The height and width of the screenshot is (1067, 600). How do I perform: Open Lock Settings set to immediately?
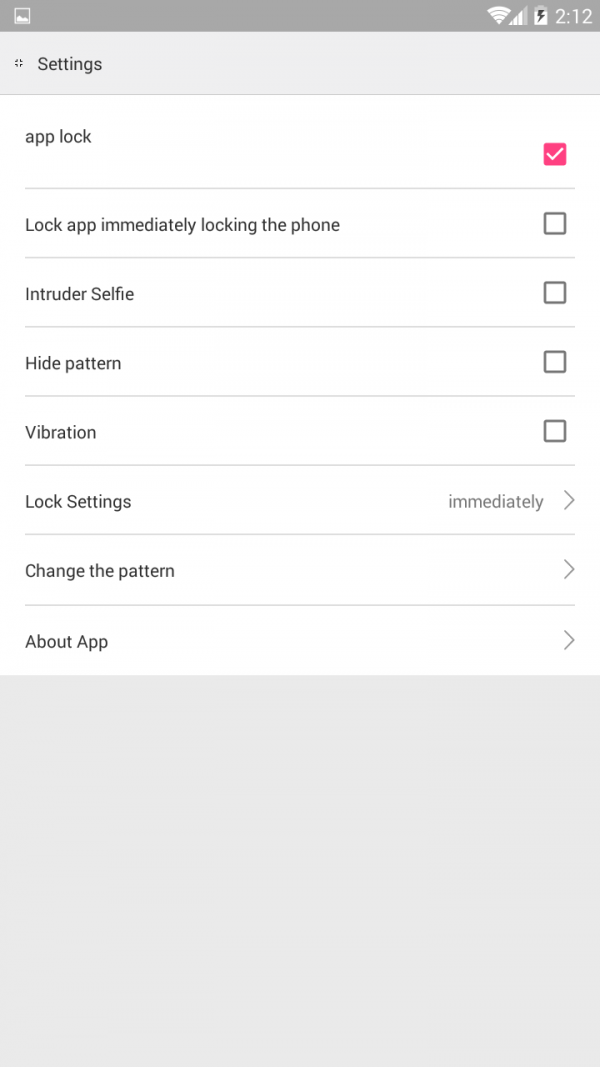(300, 501)
